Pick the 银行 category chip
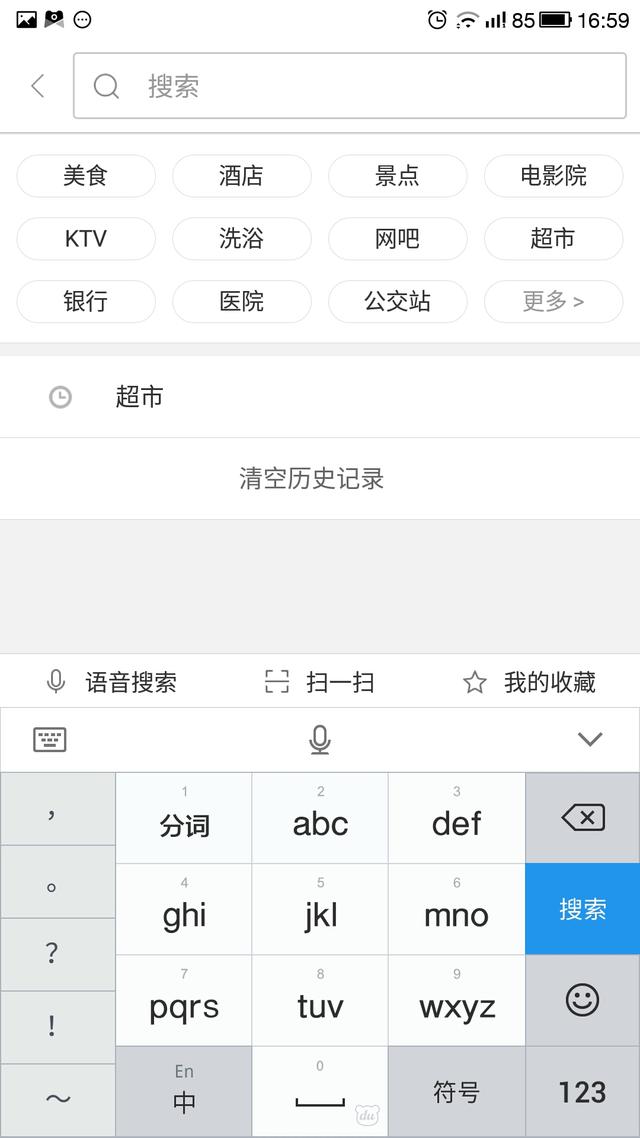640x1138 pixels. (86, 301)
